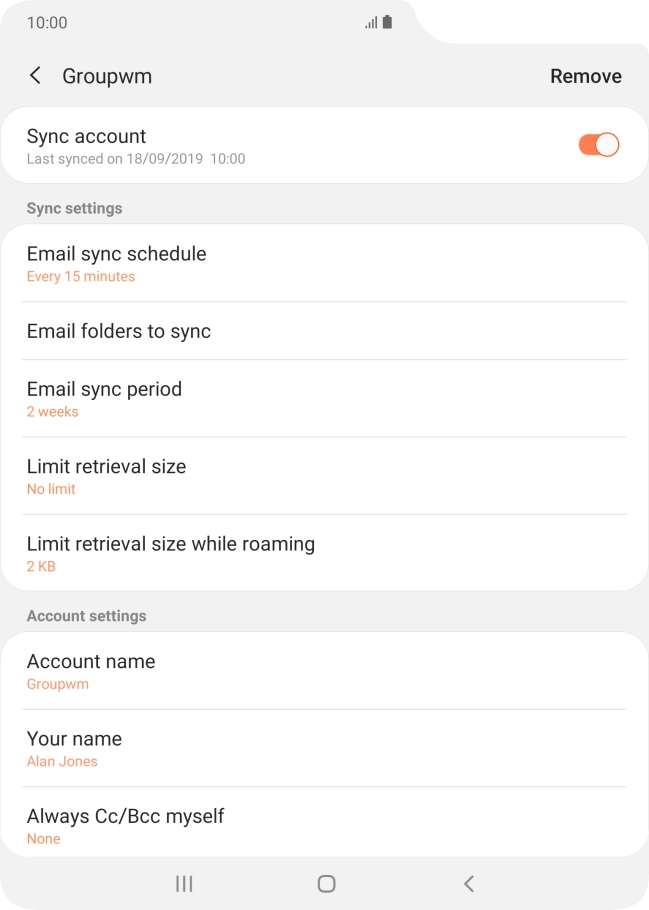Open Limit retrieval size option
Screen dimensions: 649x910
[324, 476]
